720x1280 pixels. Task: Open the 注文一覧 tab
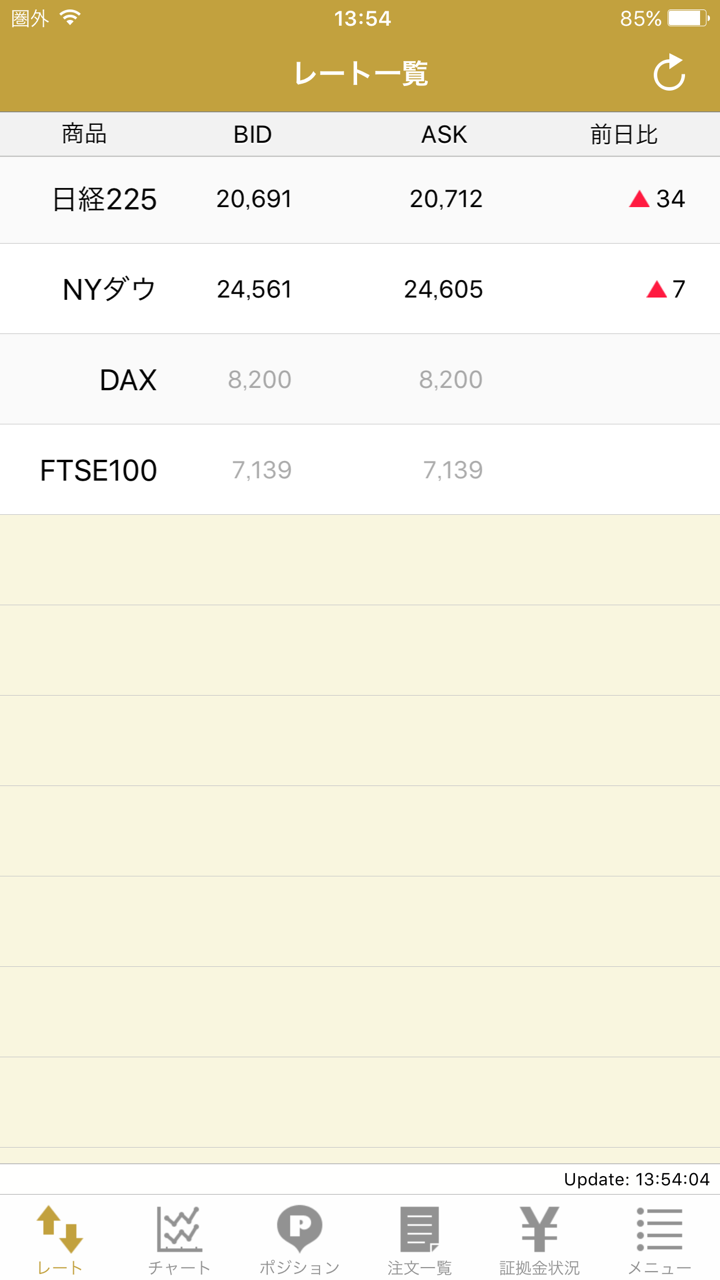point(419,1239)
